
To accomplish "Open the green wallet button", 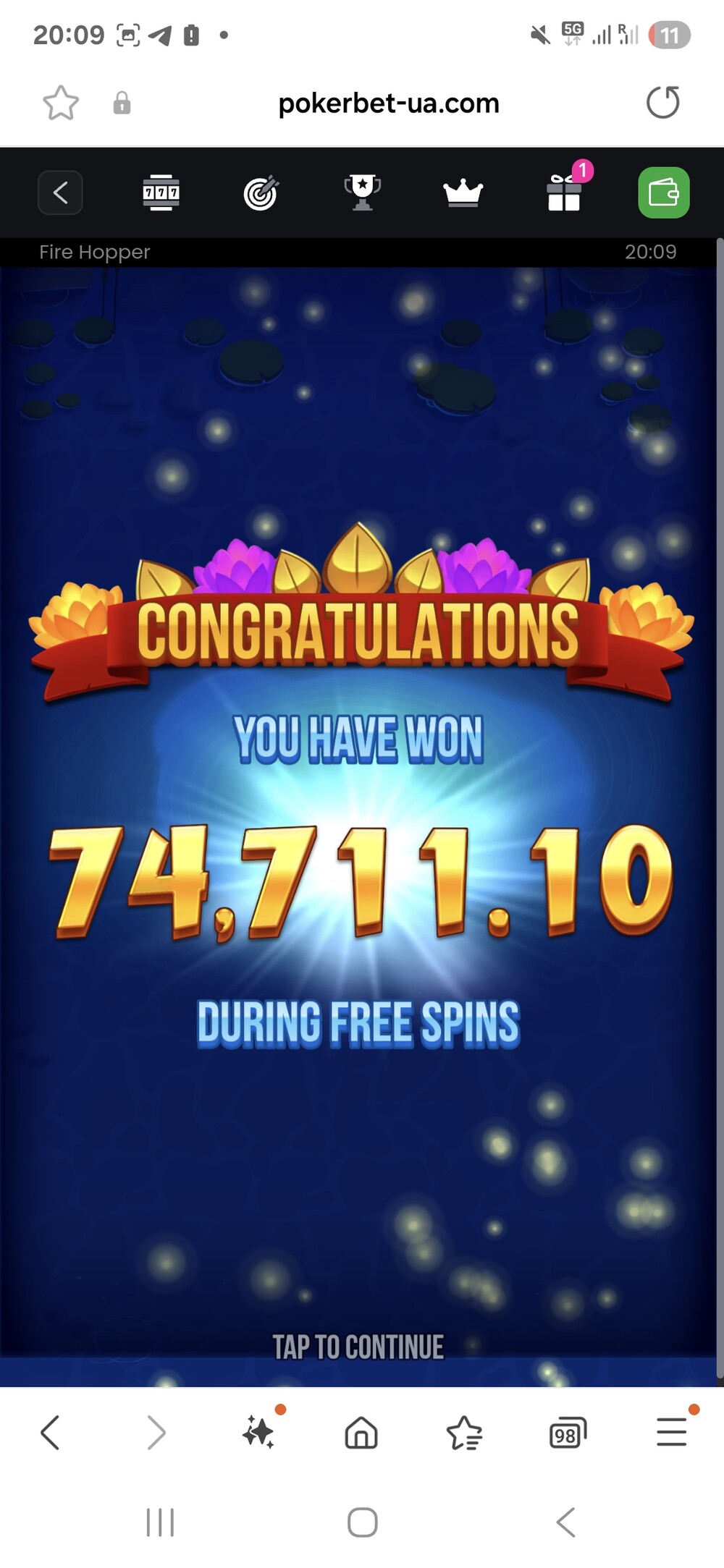I will 664,192.
